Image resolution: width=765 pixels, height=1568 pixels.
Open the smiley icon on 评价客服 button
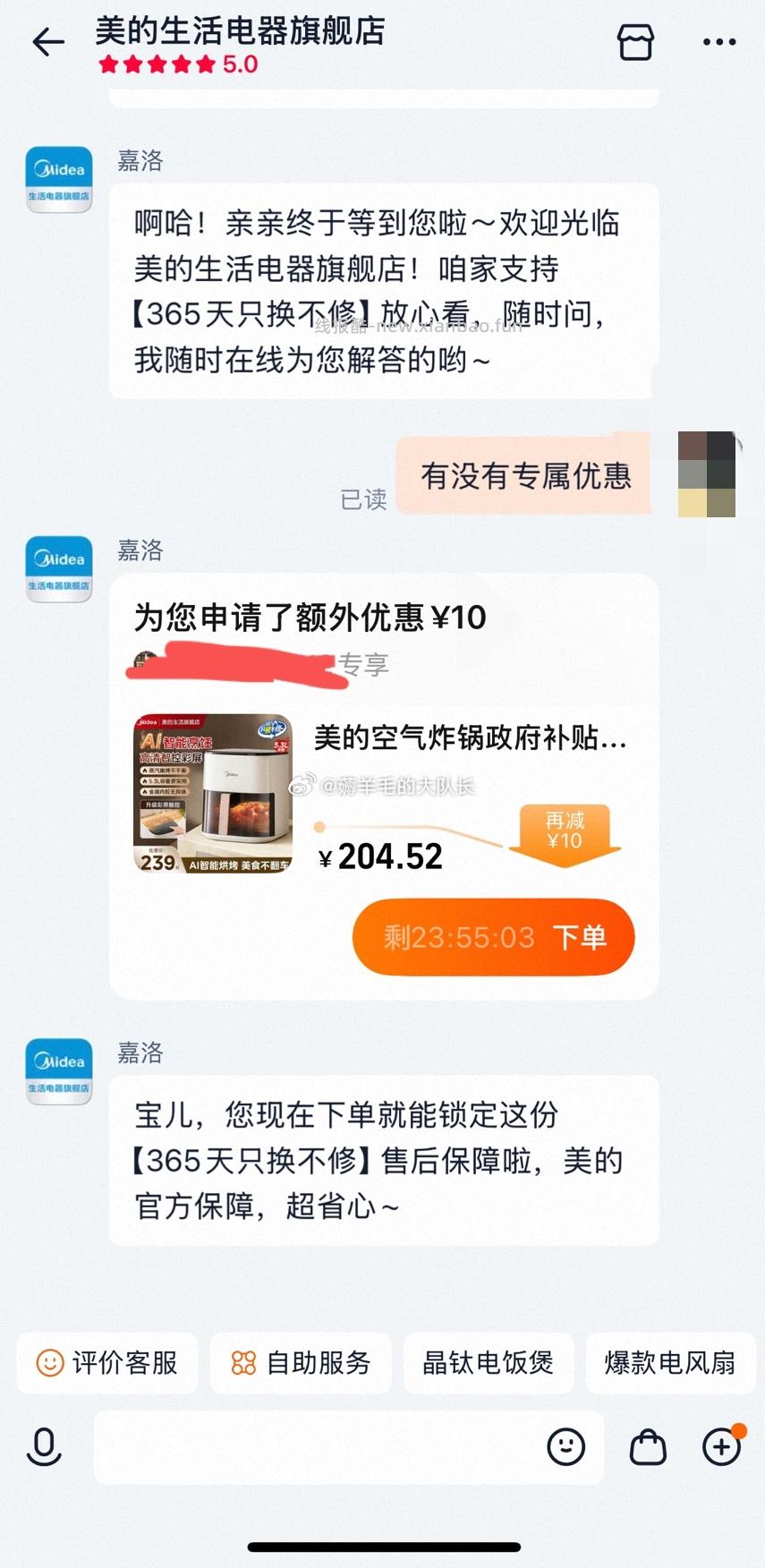[48, 1362]
